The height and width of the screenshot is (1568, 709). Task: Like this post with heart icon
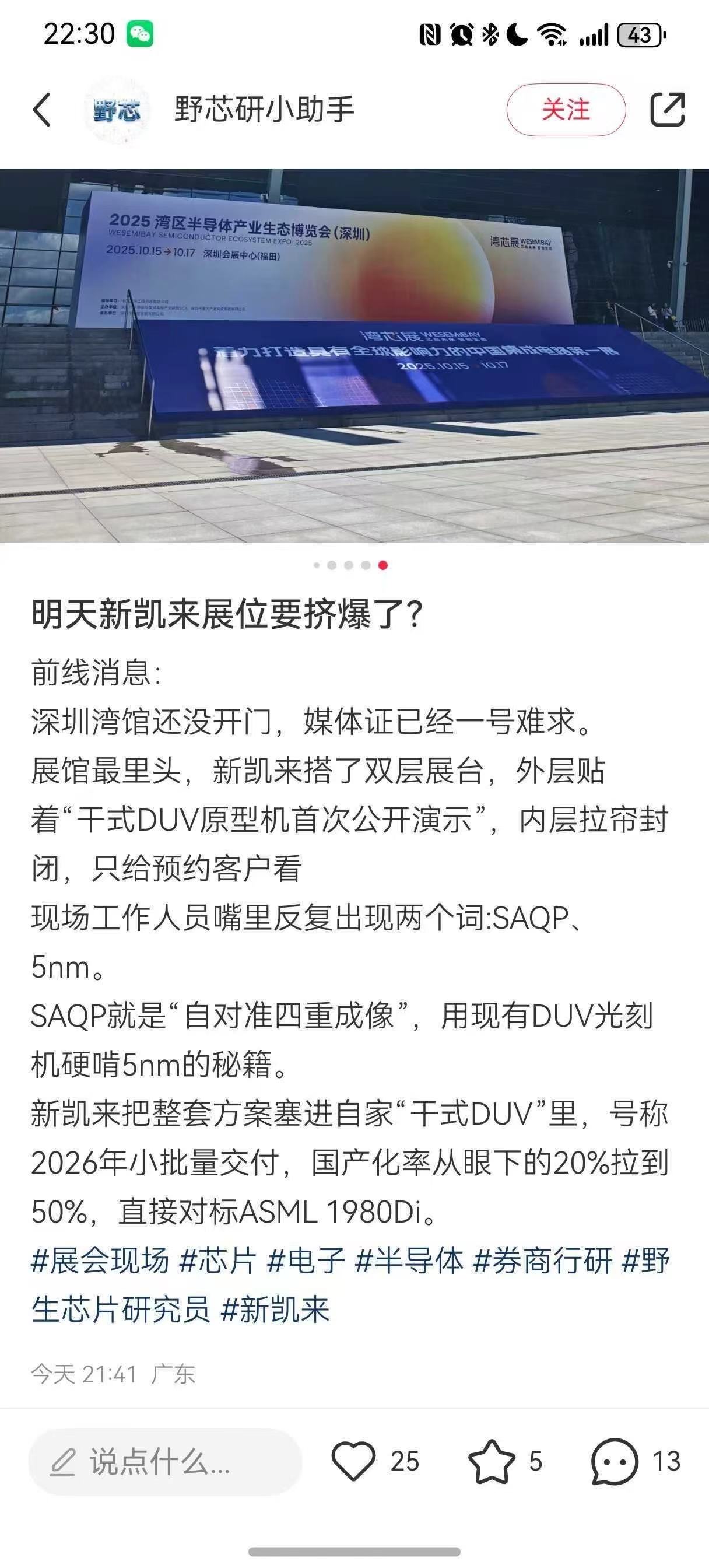click(353, 1461)
